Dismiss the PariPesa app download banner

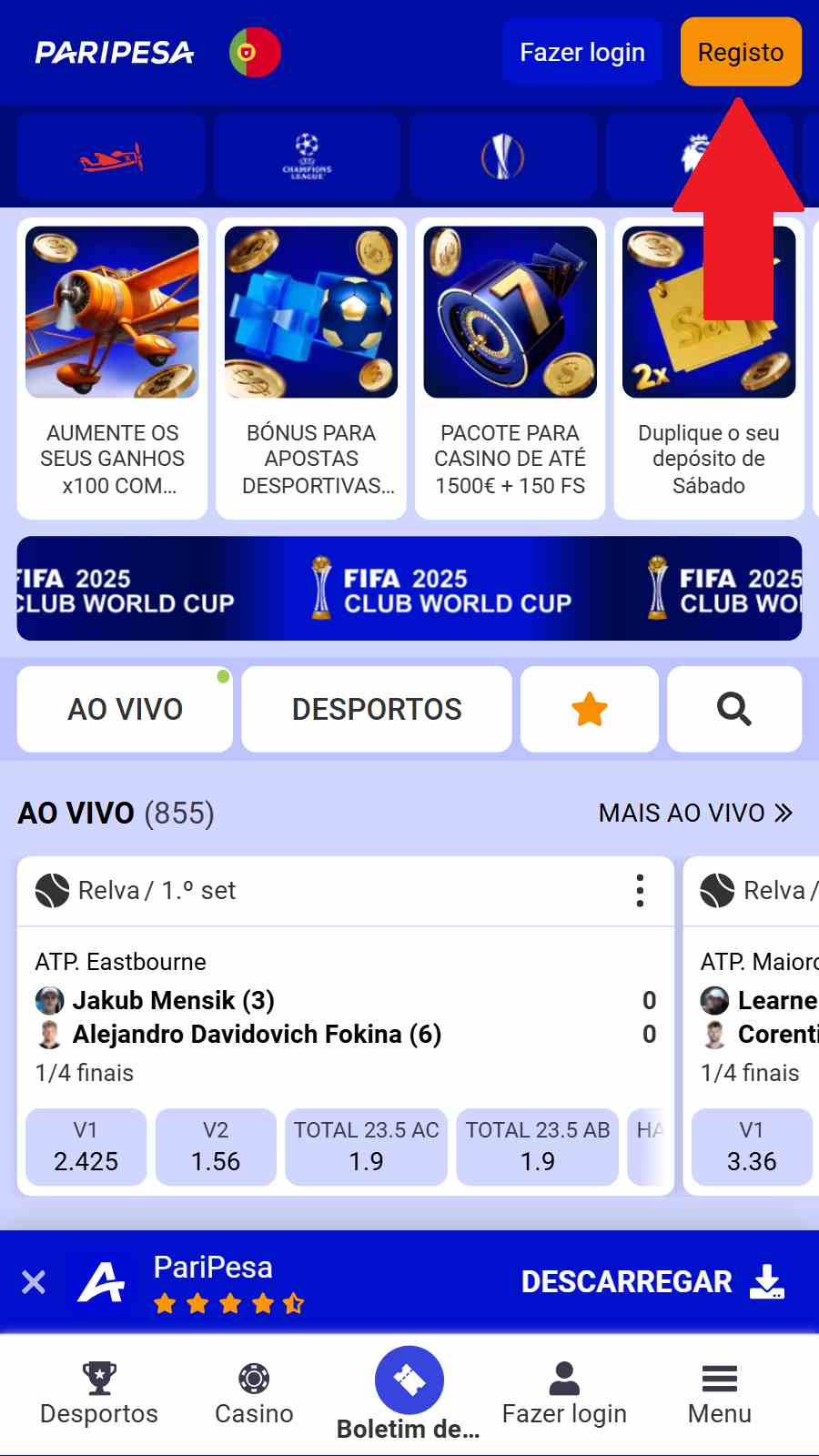34,1282
